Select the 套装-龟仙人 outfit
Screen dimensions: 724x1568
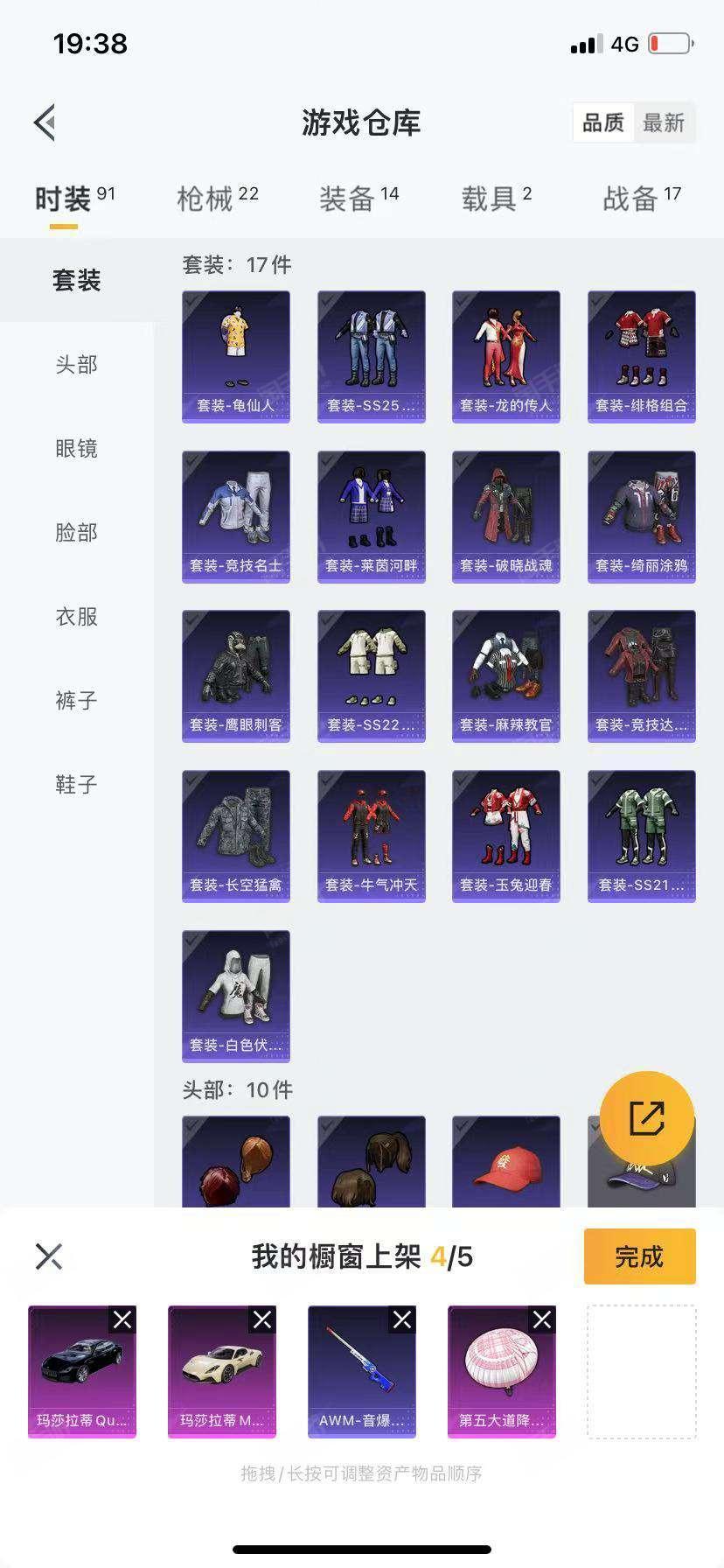click(235, 356)
